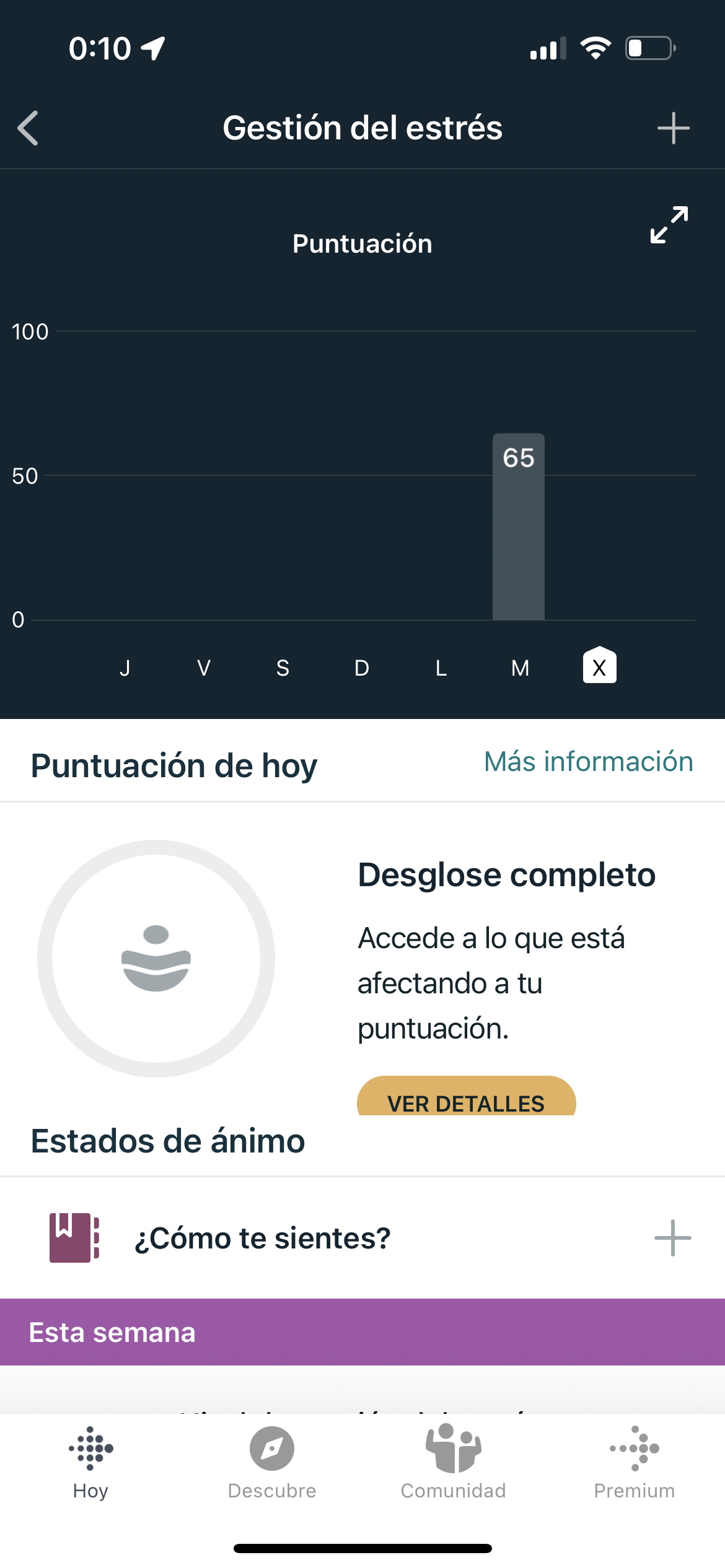This screenshot has height=1568, width=725.
Task: Select day X in the chart
Action: (599, 665)
